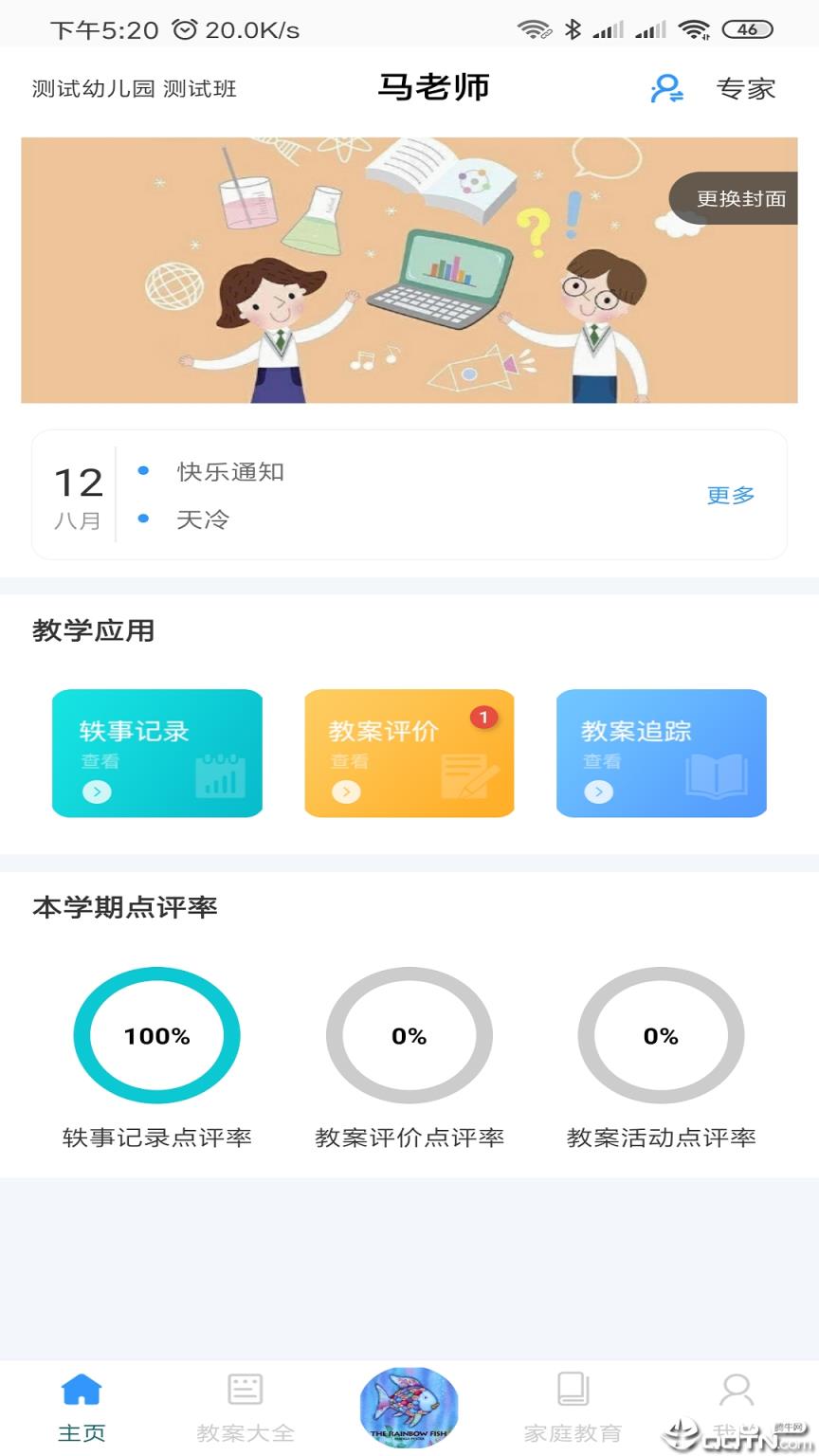This screenshot has height=1456, width=819.
Task: Toggle the notification badge on 教案评价
Action: (x=483, y=719)
